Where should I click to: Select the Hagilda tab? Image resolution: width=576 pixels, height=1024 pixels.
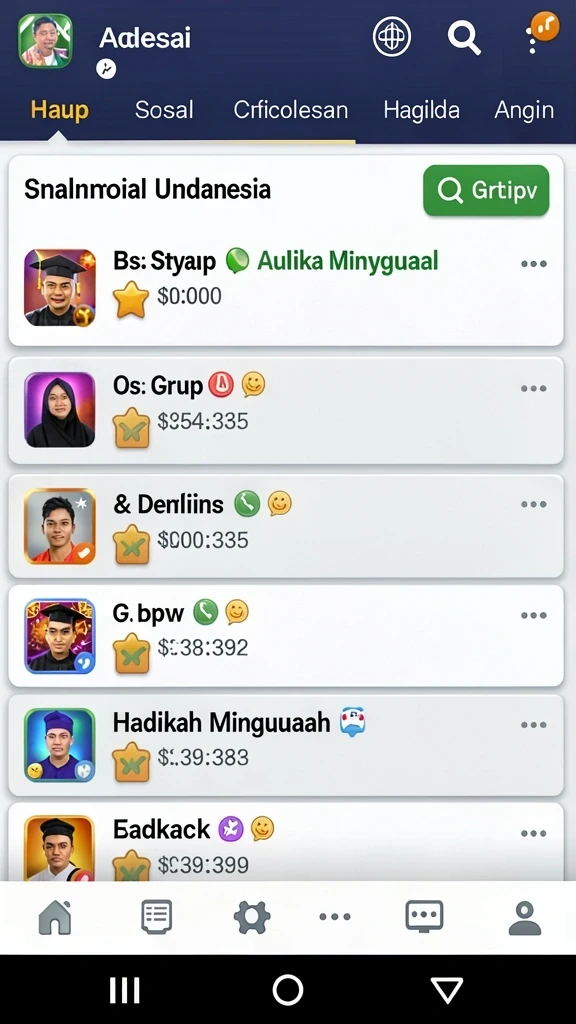[x=421, y=110]
